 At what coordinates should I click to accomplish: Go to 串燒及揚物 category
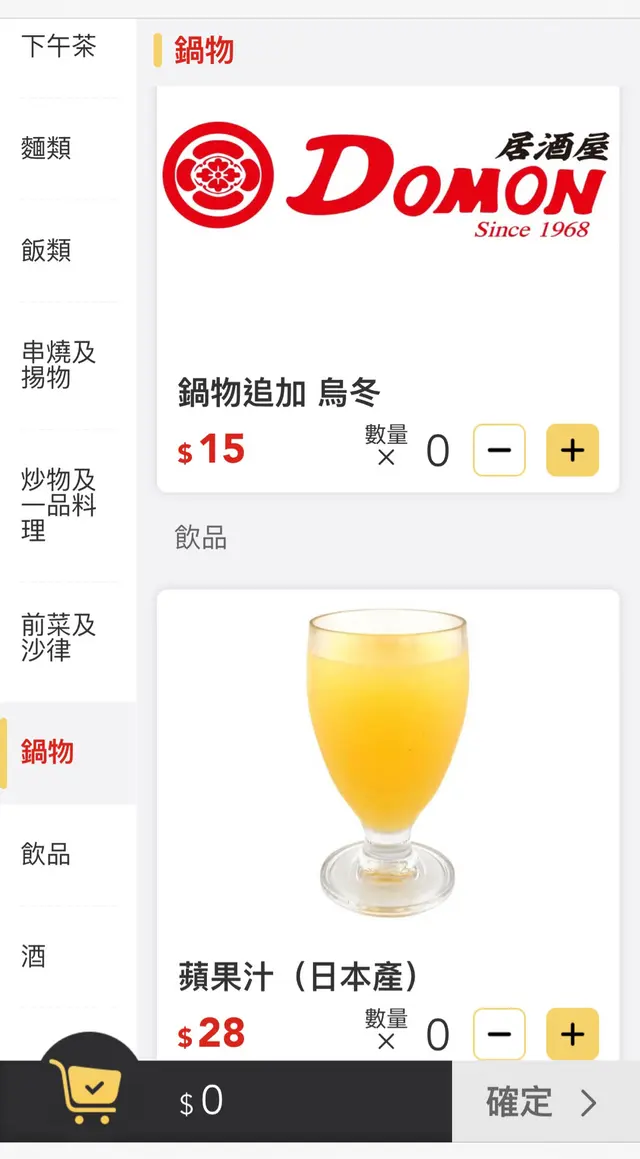[58, 365]
